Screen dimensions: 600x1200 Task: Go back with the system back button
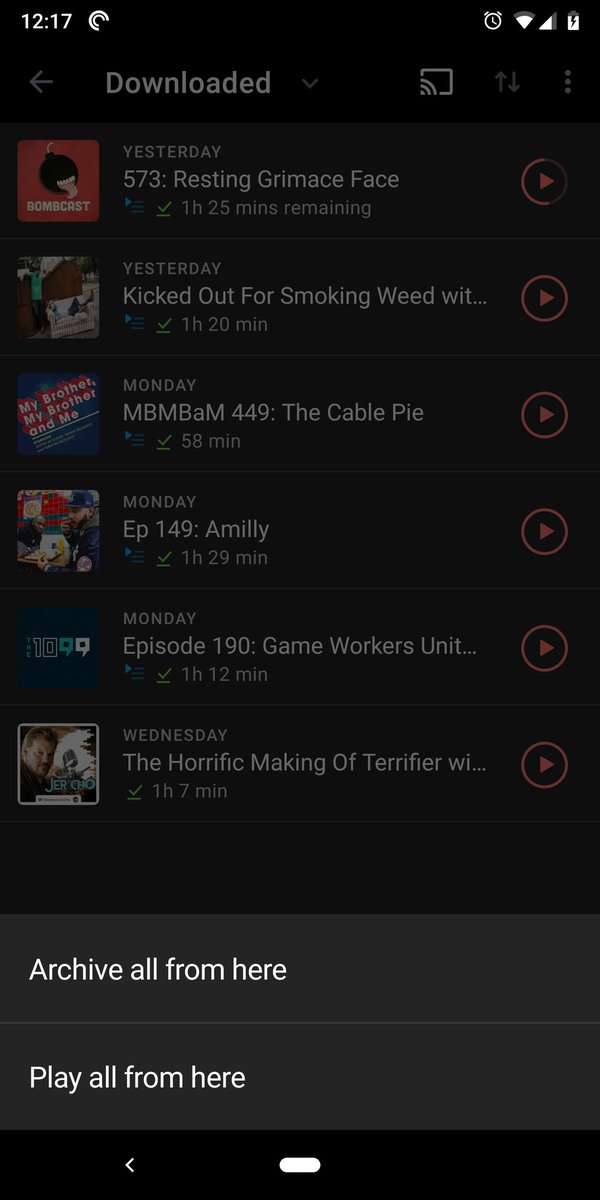tap(129, 1165)
